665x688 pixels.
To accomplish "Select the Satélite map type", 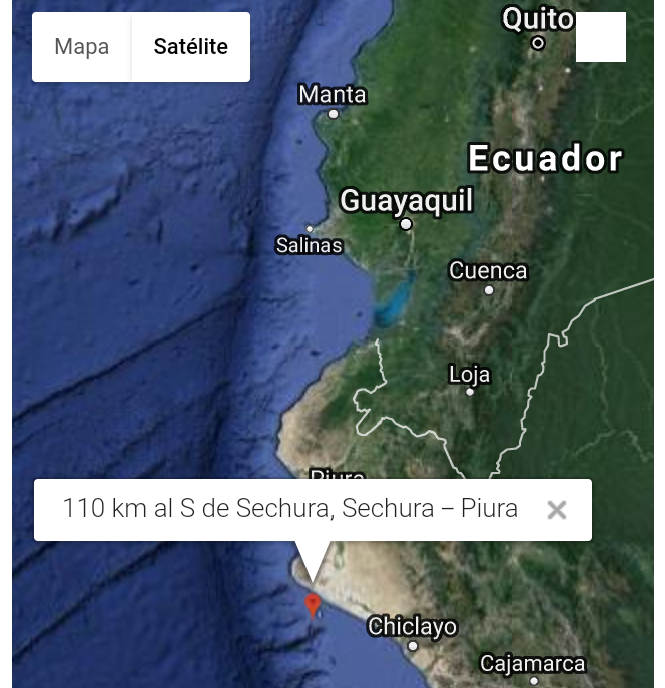I will coord(190,47).
